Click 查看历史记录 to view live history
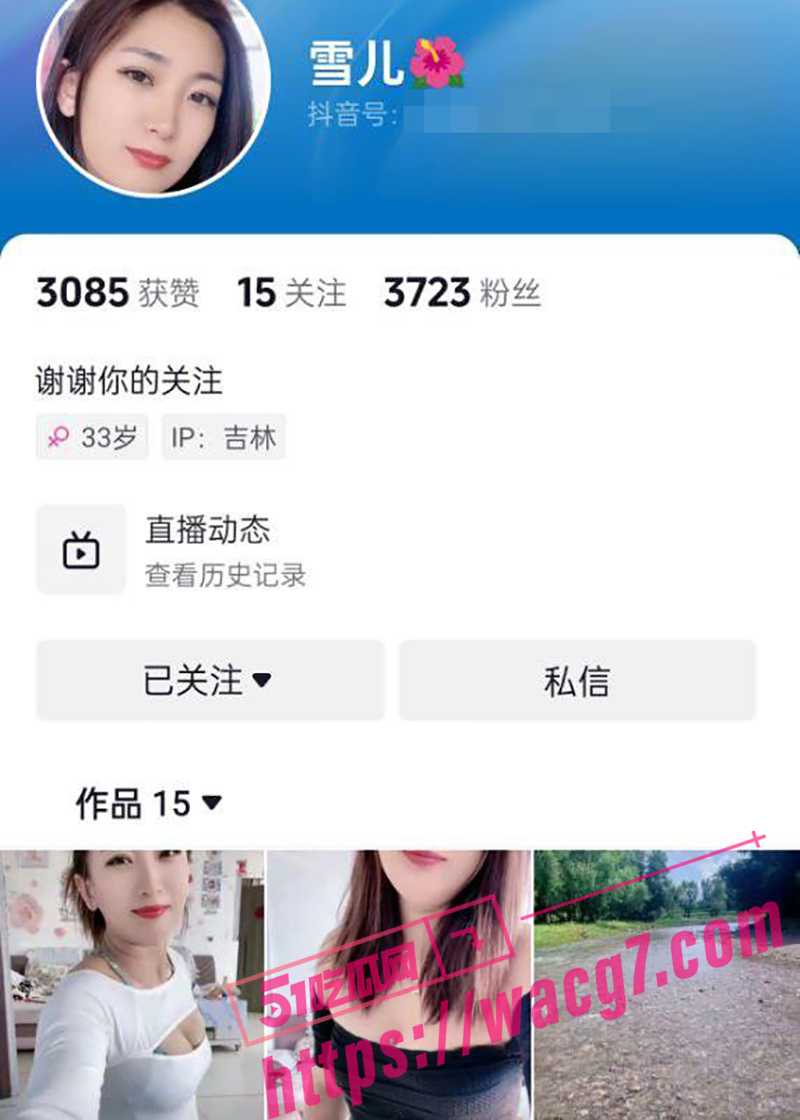Viewport: 800px width, 1120px height. 225,576
